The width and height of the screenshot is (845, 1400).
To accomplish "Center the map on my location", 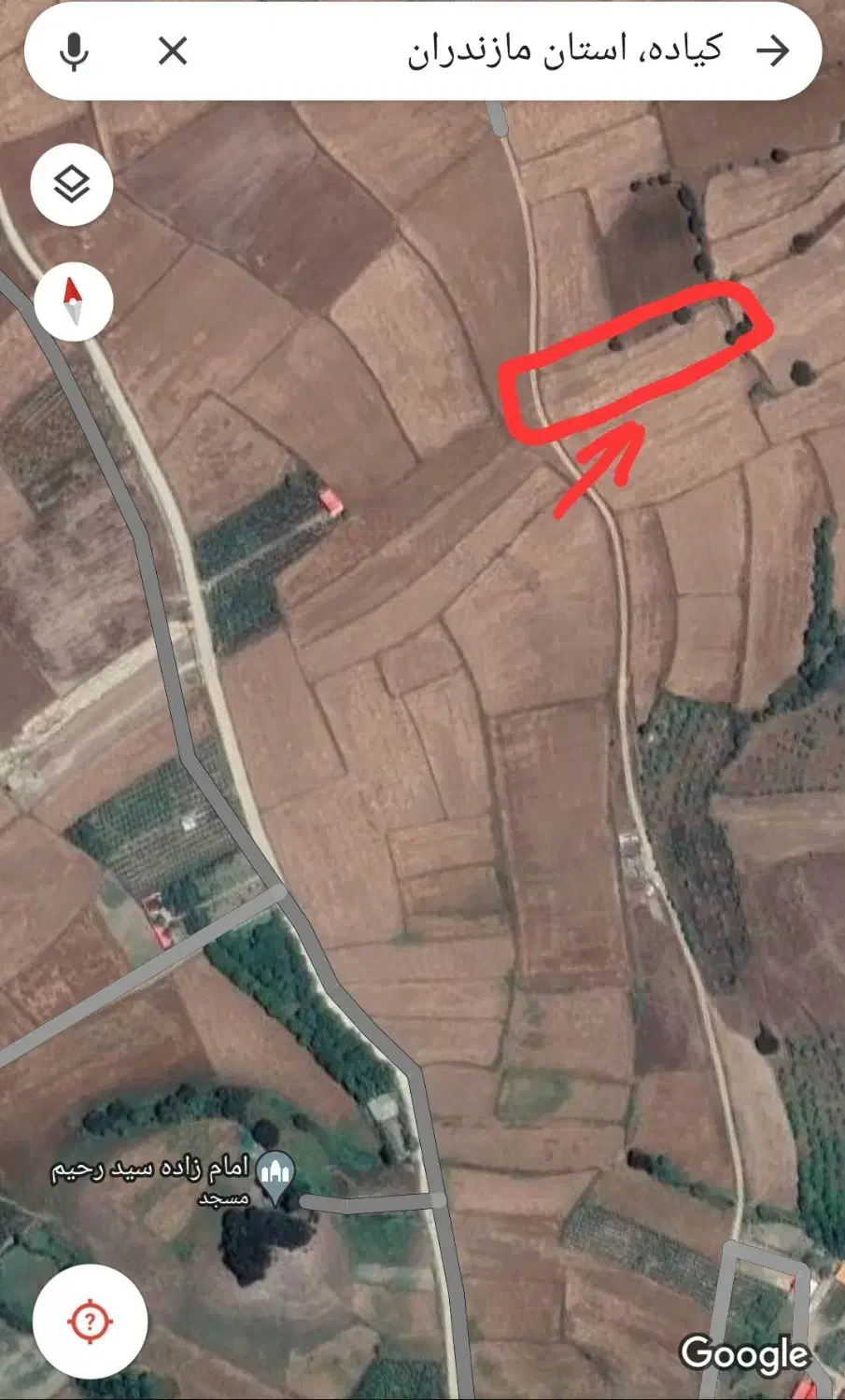I will click(x=90, y=1321).
